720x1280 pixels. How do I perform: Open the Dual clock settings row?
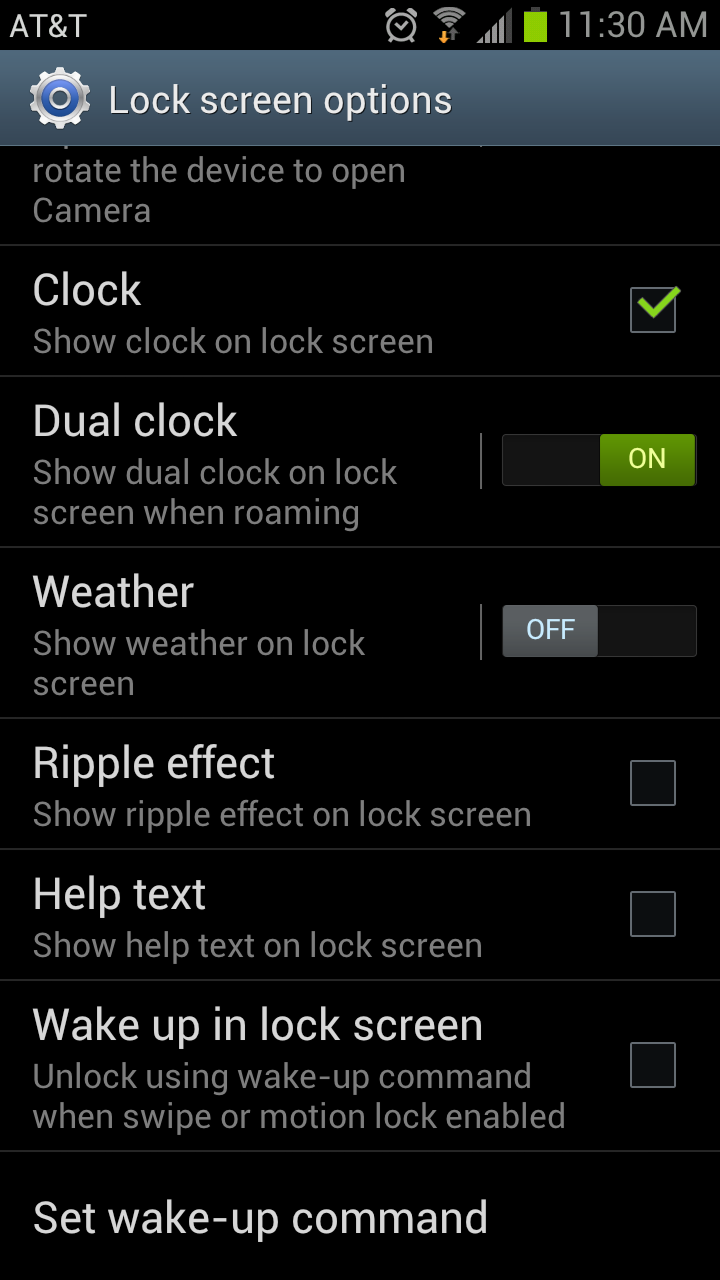[x=240, y=463]
